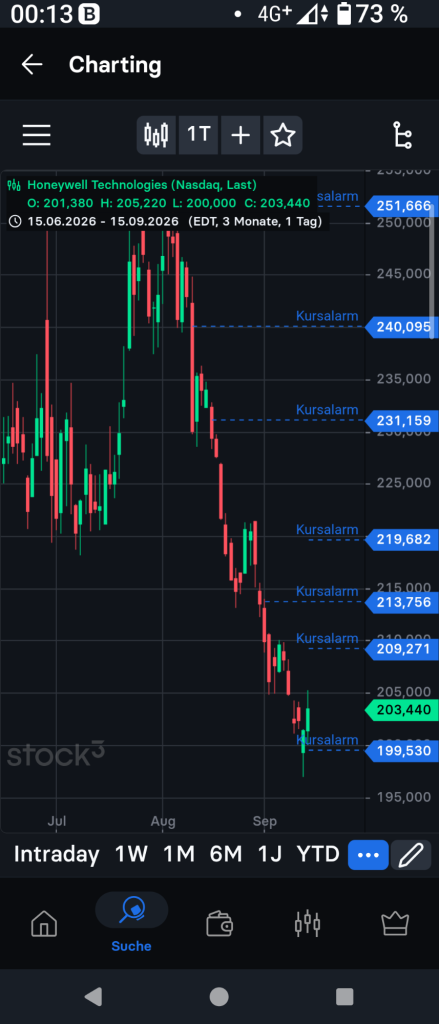
Task: Go back from the Charting screen
Action: point(31,65)
